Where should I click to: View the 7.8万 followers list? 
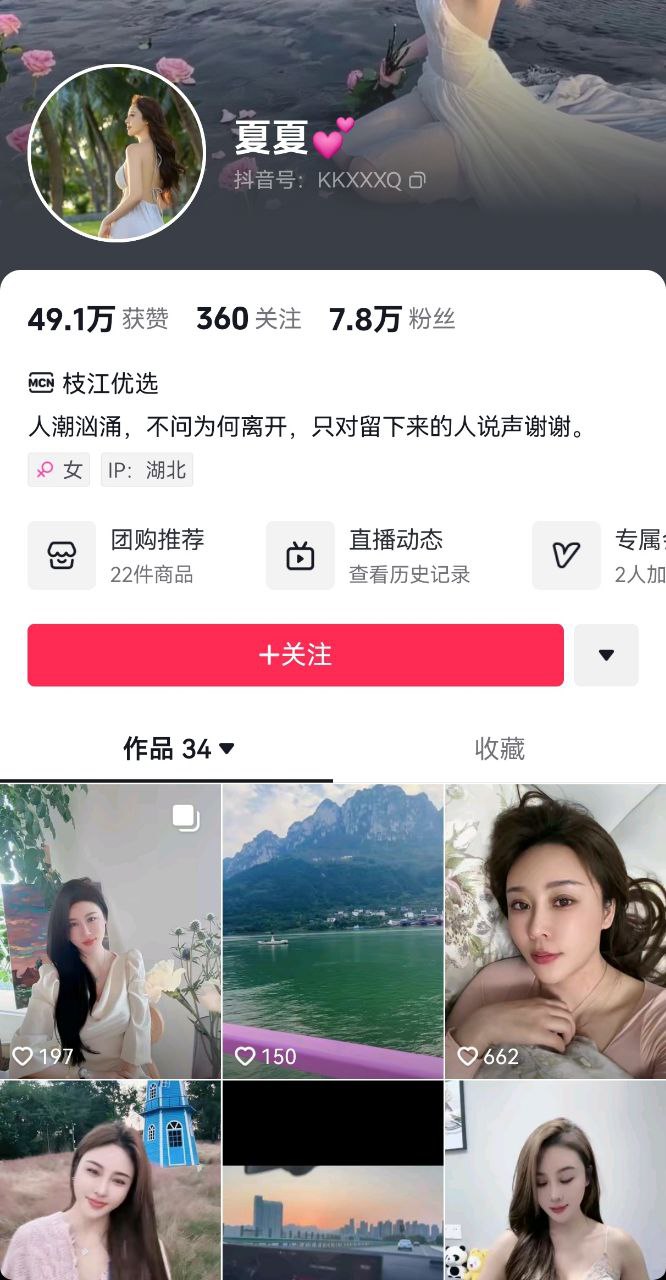click(391, 319)
